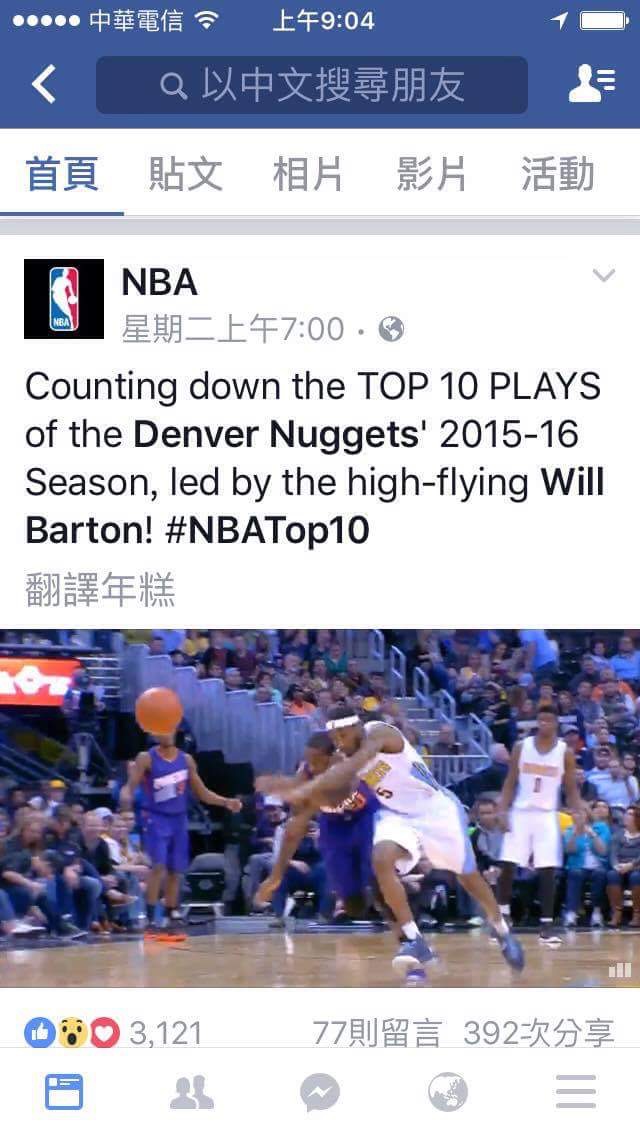Open the NBA page name link
This screenshot has width=640, height=1136.
[x=159, y=283]
